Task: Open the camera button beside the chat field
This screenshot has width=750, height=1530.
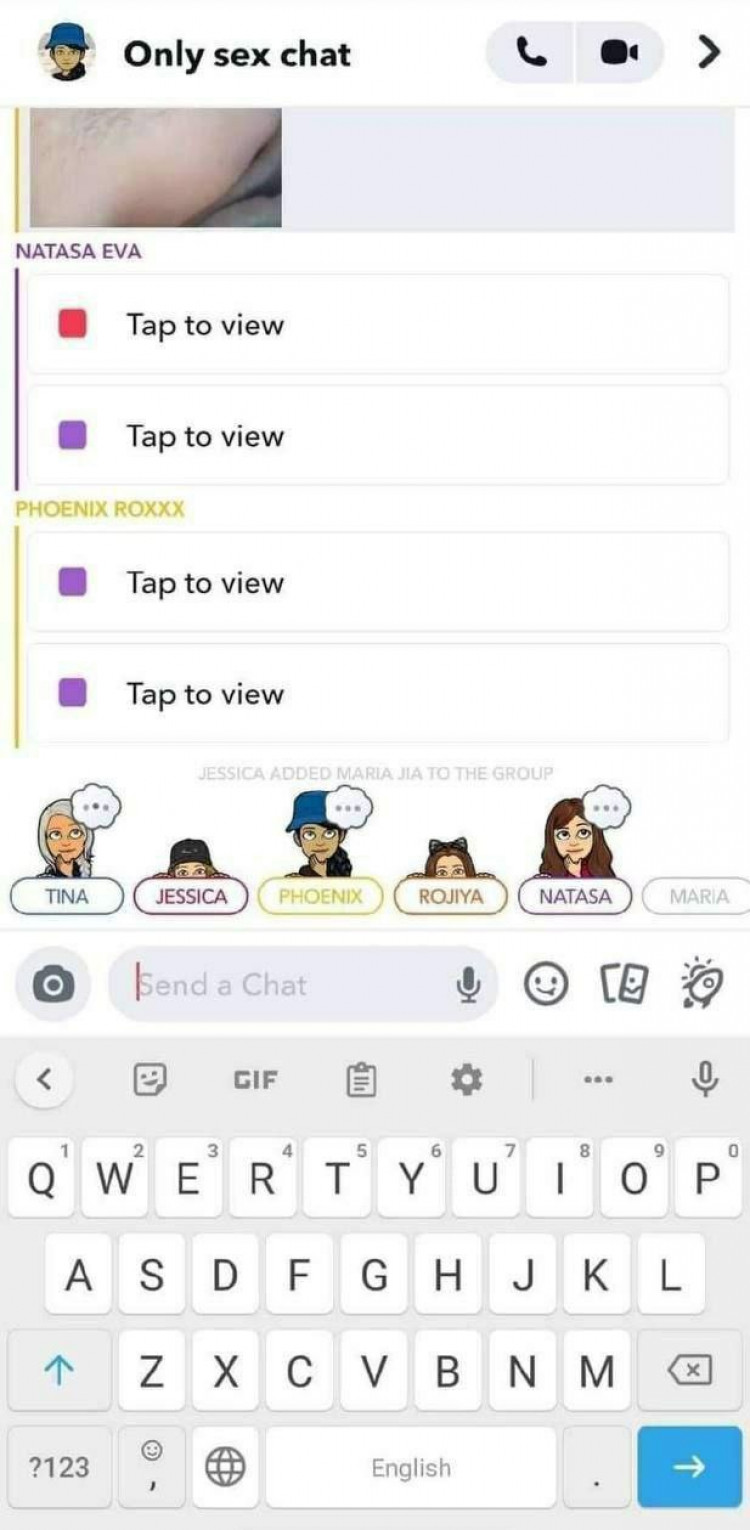Action: [x=53, y=986]
